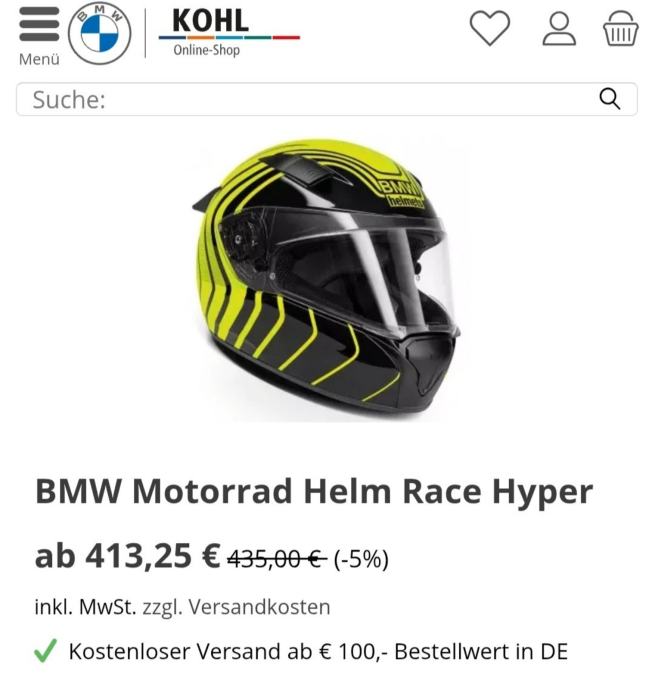This screenshot has width=655, height=690.
Task: Focus the Suche search field
Action: (x=300, y=99)
